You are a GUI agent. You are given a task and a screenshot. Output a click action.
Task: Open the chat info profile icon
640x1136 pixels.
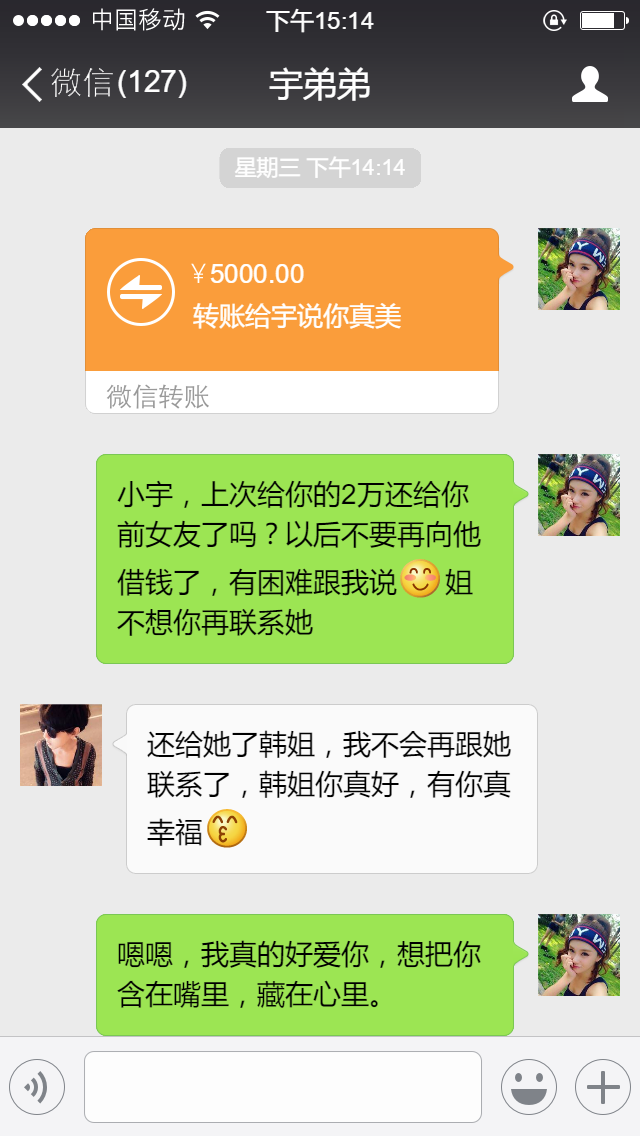click(589, 84)
